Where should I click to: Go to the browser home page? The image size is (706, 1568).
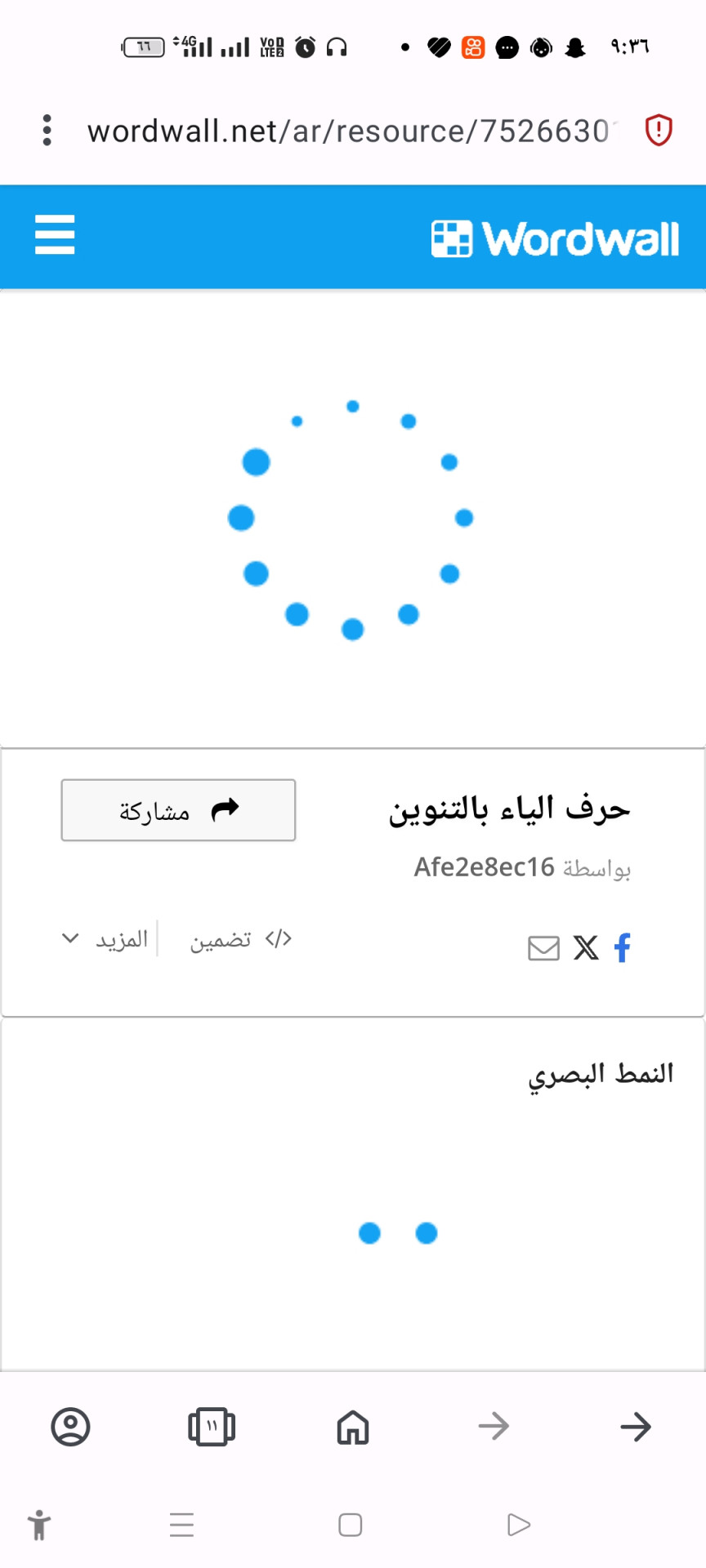353,1427
